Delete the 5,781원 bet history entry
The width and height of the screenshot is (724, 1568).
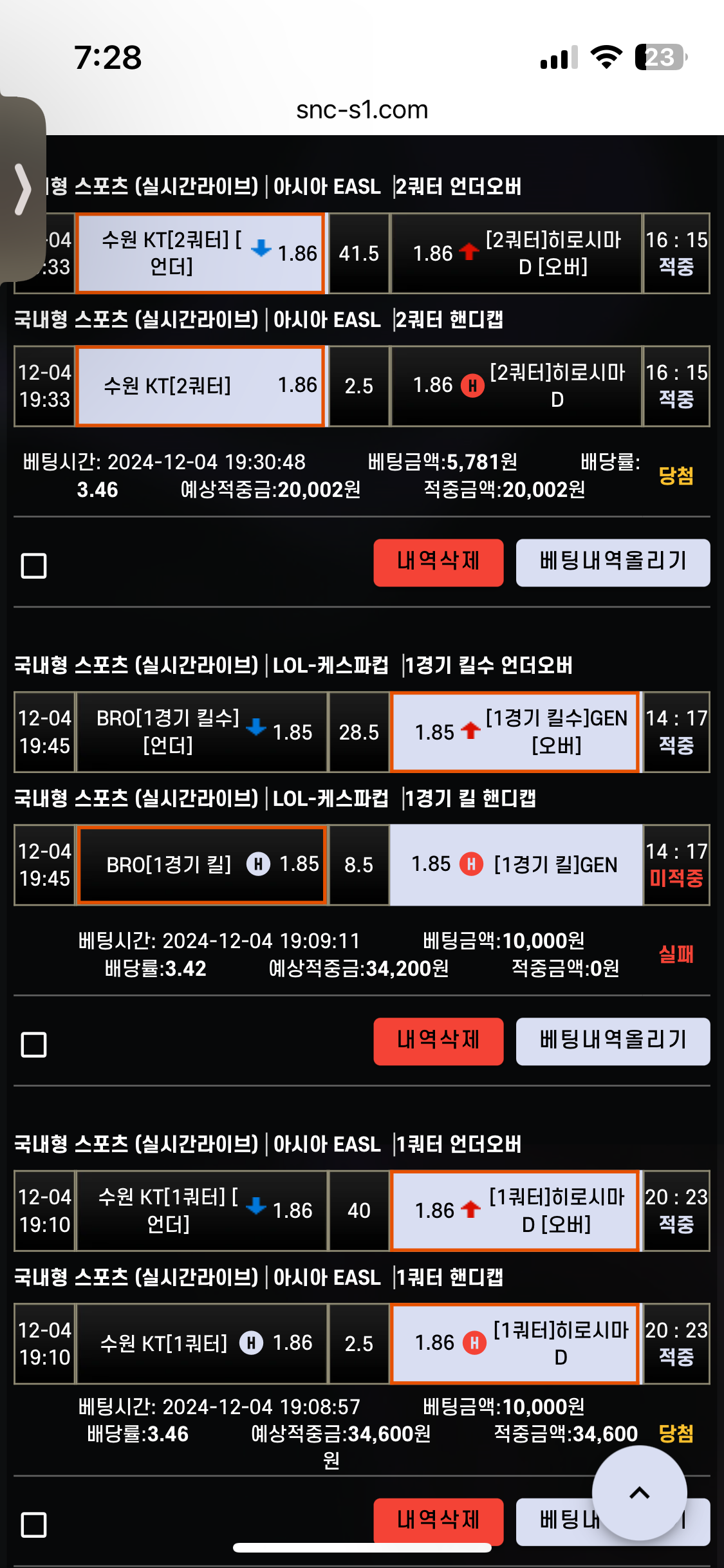click(x=438, y=562)
